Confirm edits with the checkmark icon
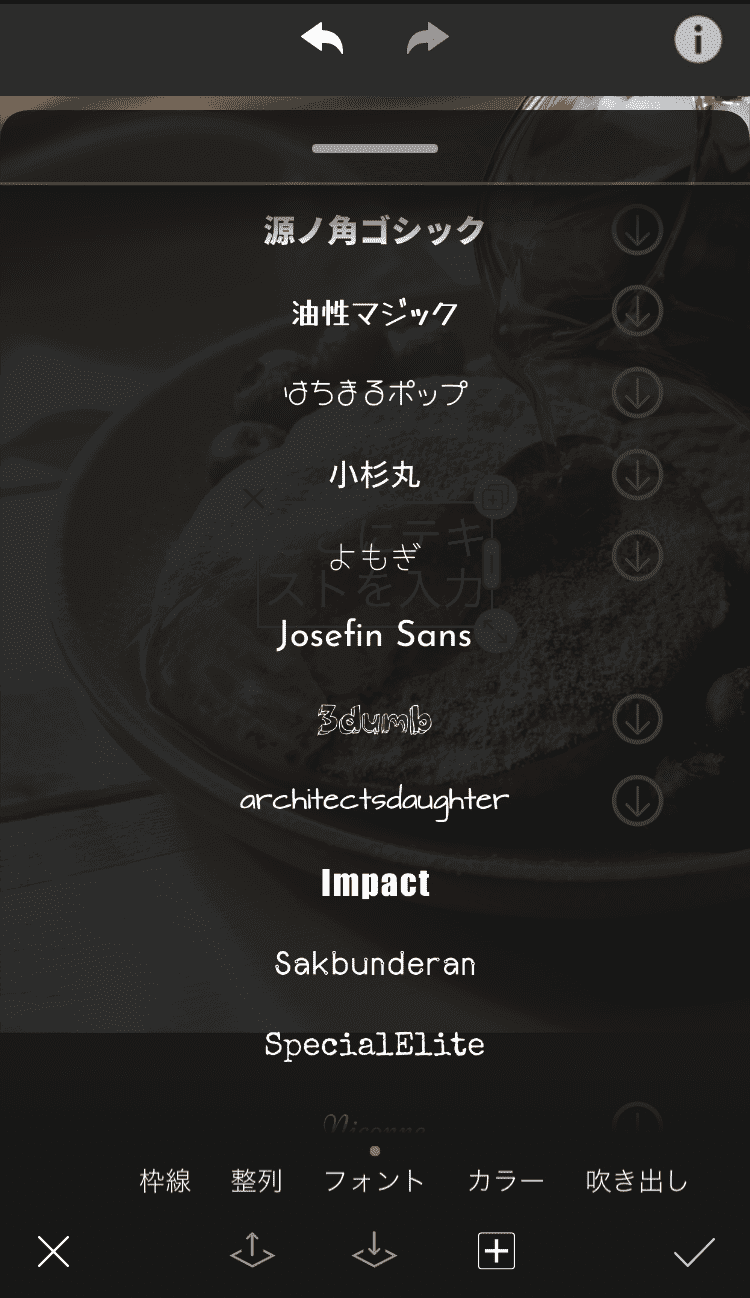Screen dimensions: 750x1298 (690, 1249)
